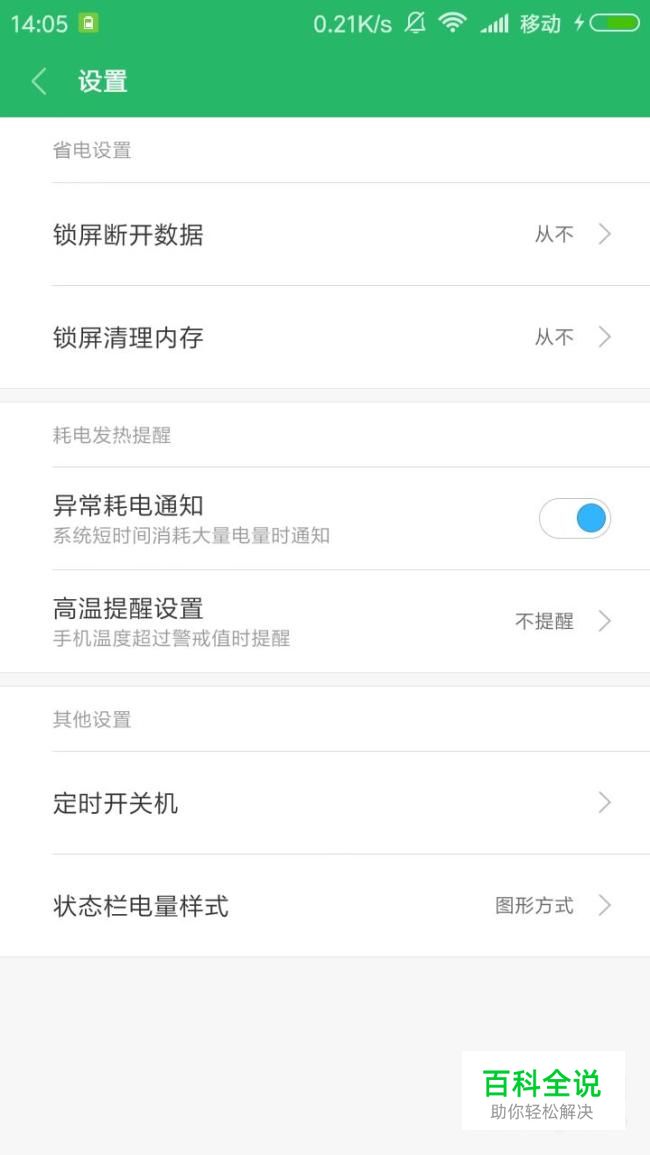Open 定时开关机 settings

[325, 803]
